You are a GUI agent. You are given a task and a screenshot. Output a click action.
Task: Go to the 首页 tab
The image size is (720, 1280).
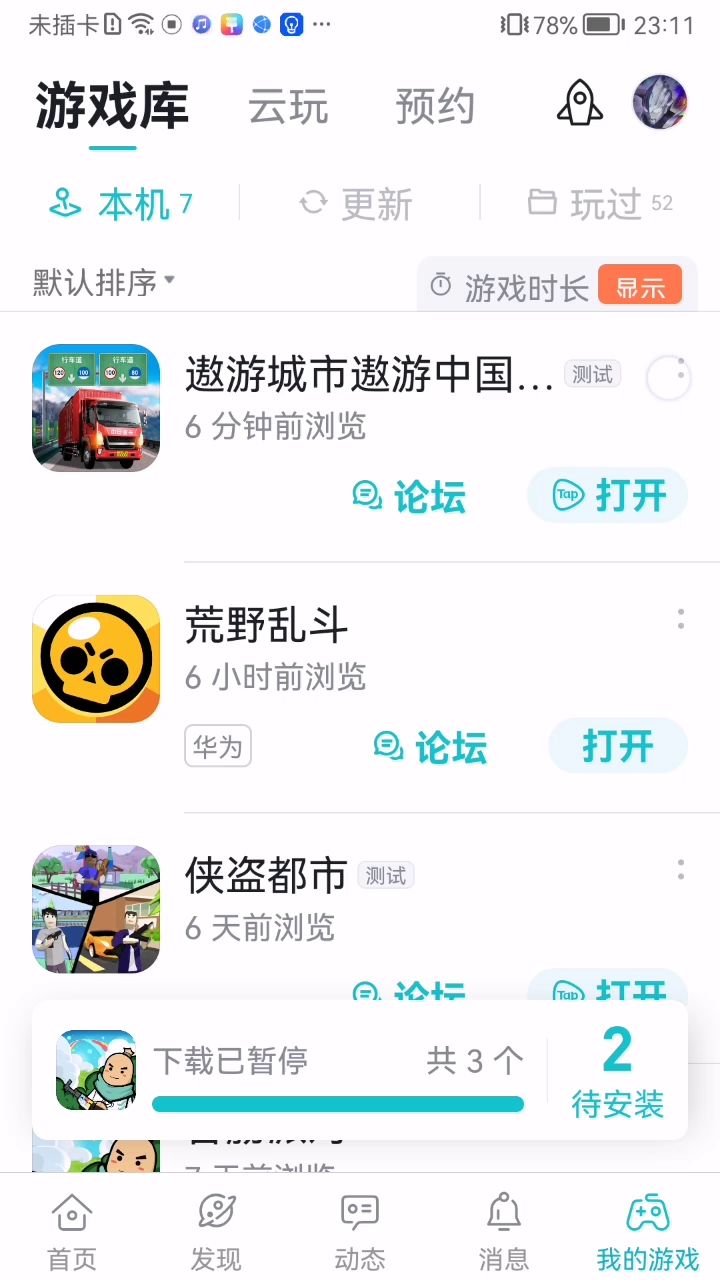(73, 1230)
